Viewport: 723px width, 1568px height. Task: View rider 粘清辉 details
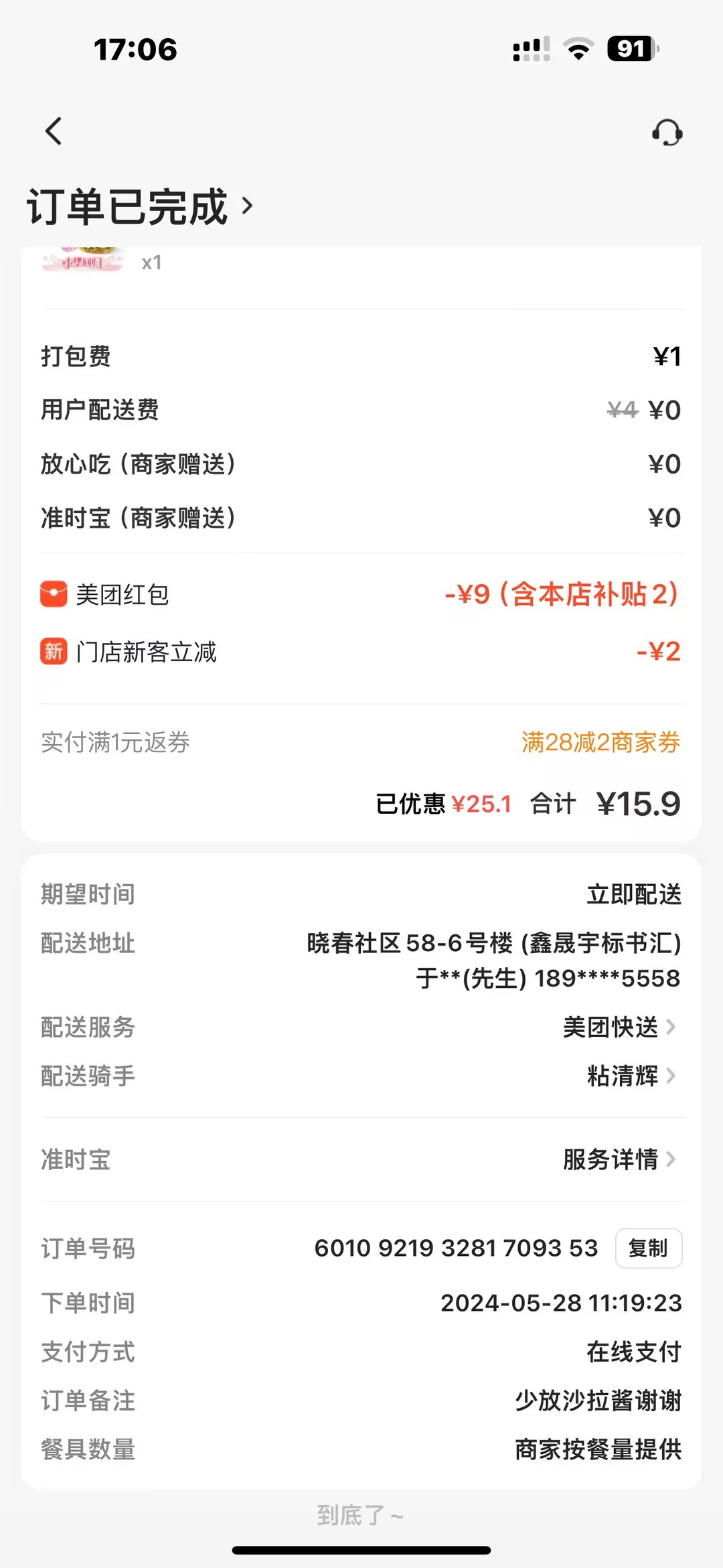[631, 1076]
